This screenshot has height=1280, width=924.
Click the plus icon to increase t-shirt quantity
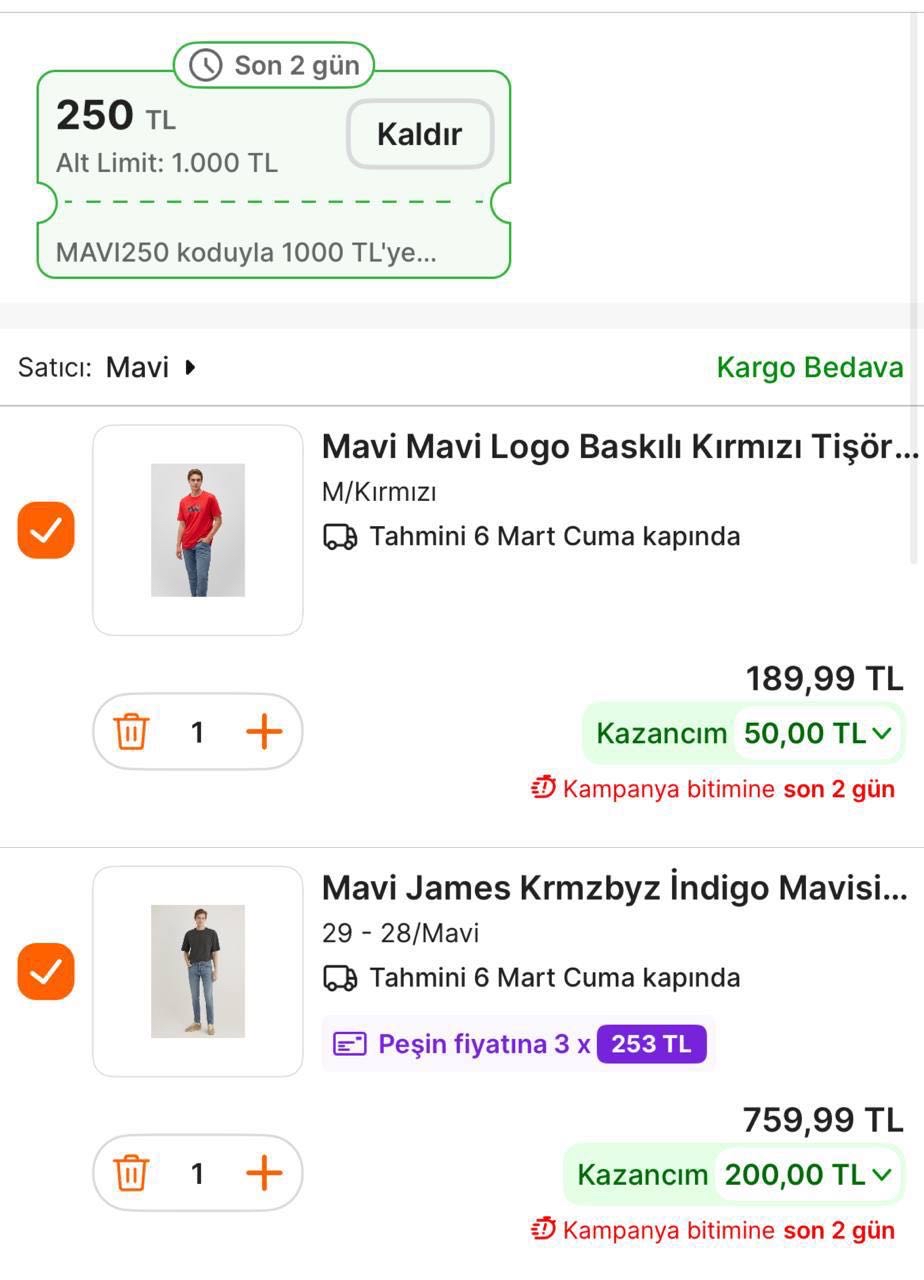263,731
